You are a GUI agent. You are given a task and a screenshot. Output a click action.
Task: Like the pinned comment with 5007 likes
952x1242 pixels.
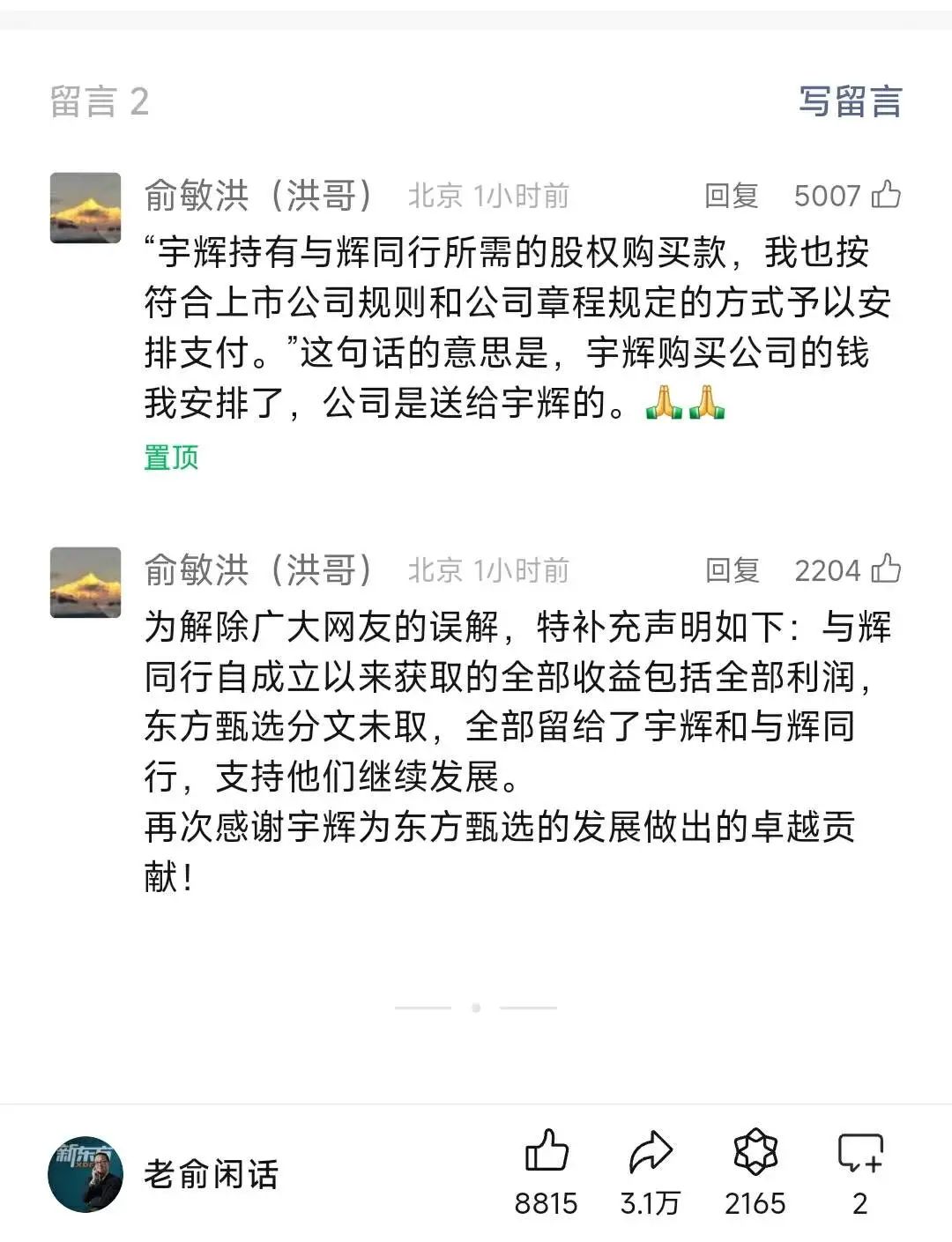[x=886, y=195]
